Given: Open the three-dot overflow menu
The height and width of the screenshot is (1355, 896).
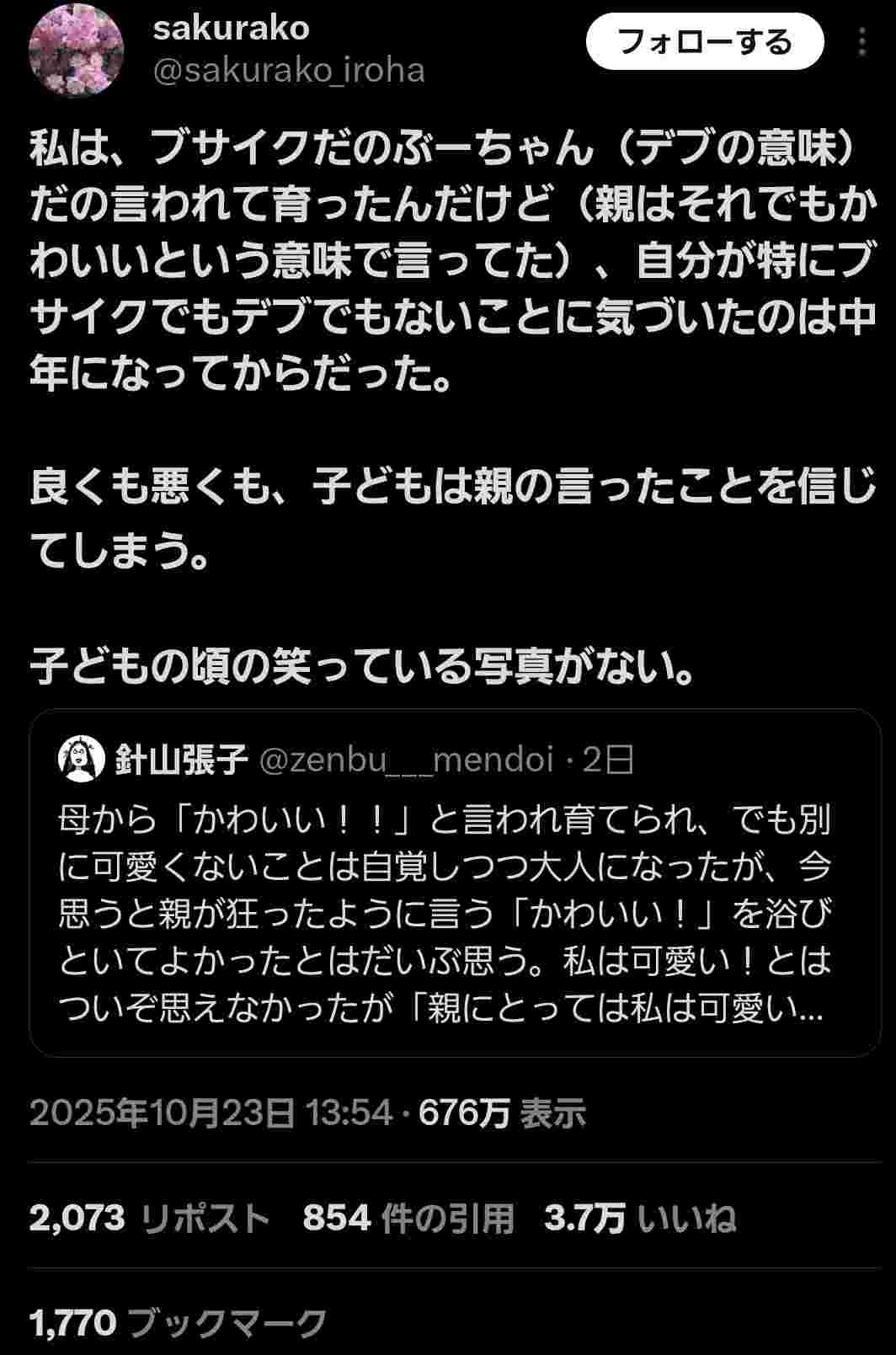Looking at the screenshot, I should [x=861, y=42].
